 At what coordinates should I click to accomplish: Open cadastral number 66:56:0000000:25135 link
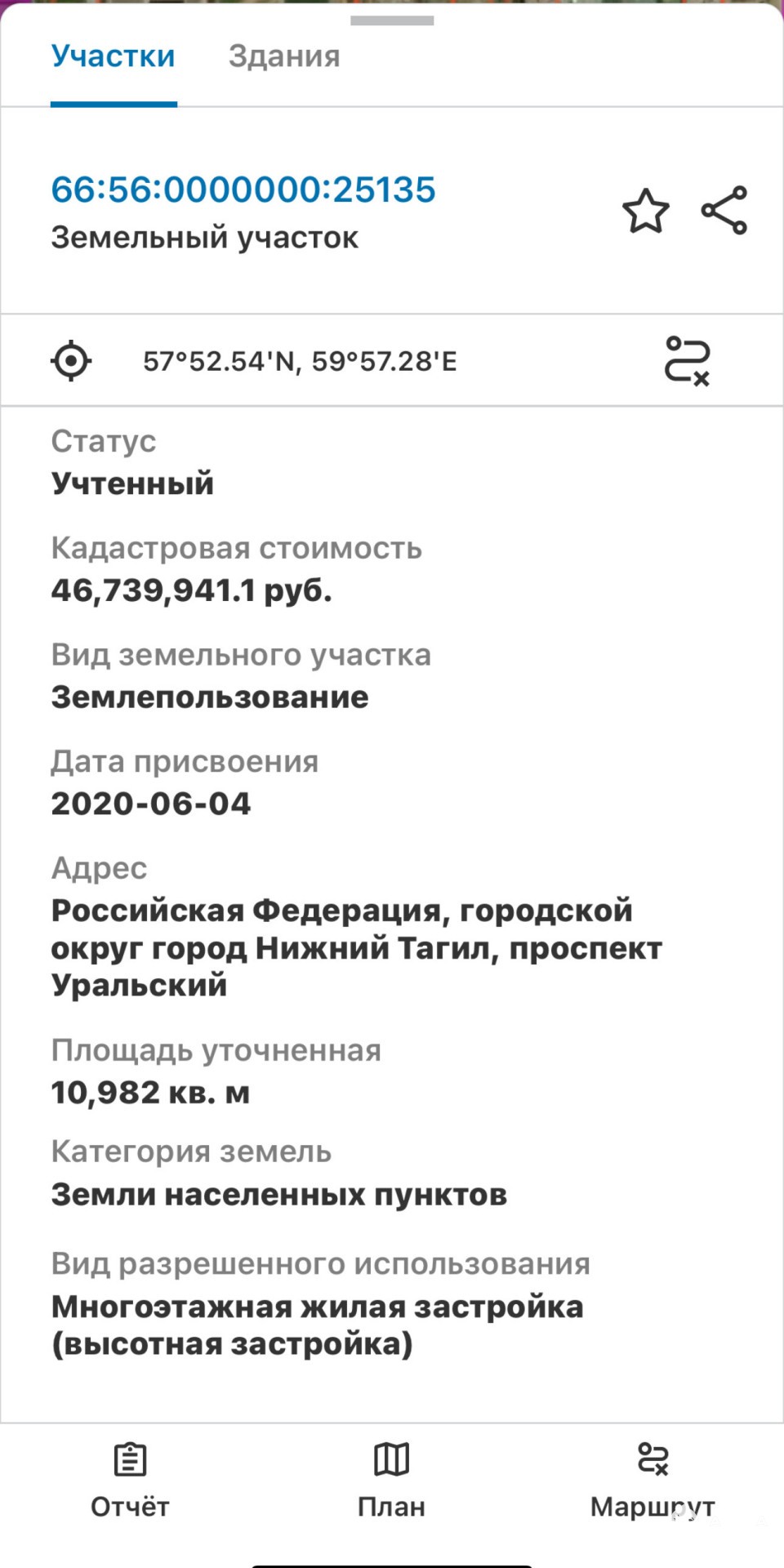(x=243, y=189)
